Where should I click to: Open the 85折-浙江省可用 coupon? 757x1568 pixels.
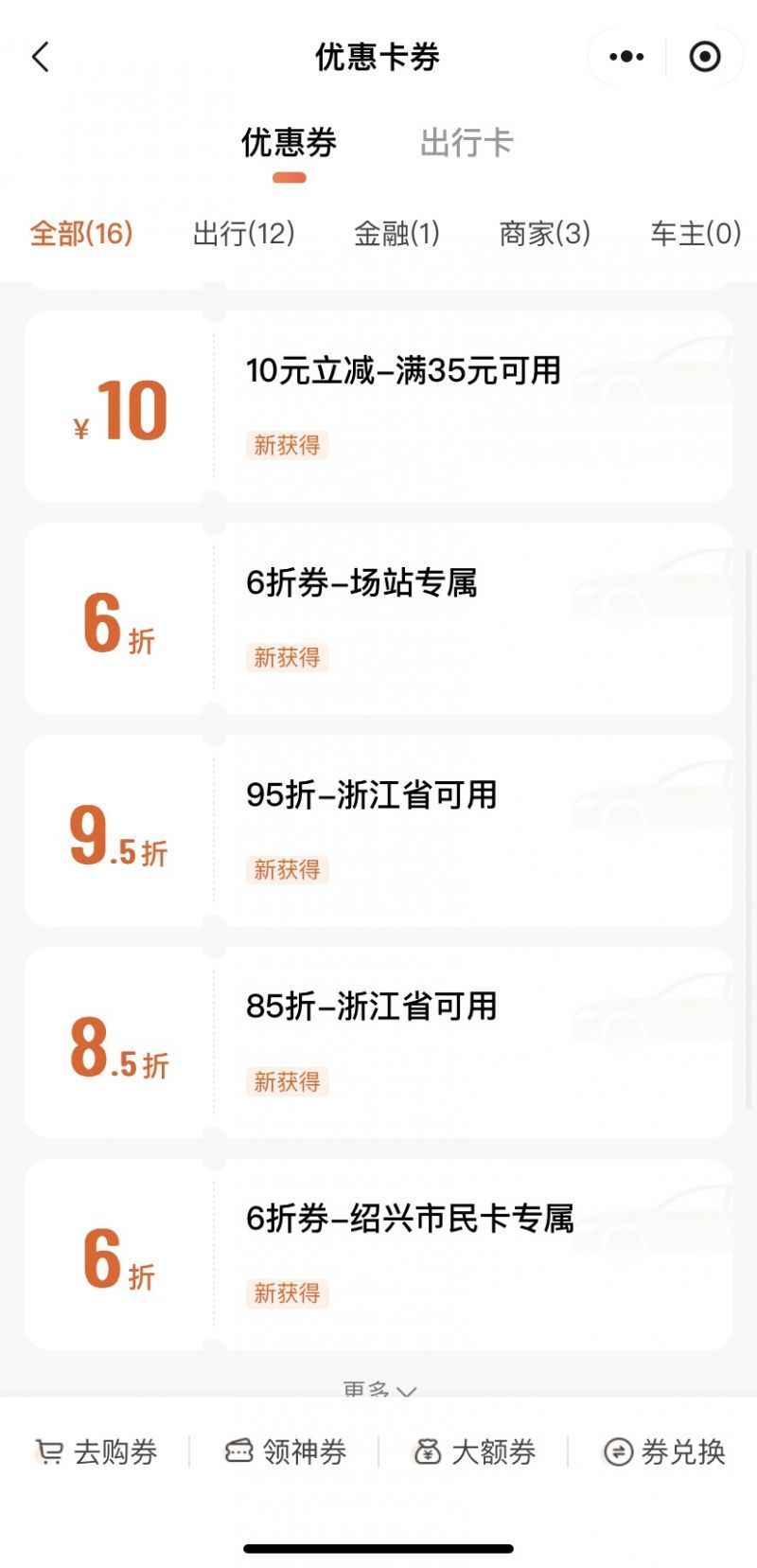tap(378, 1042)
